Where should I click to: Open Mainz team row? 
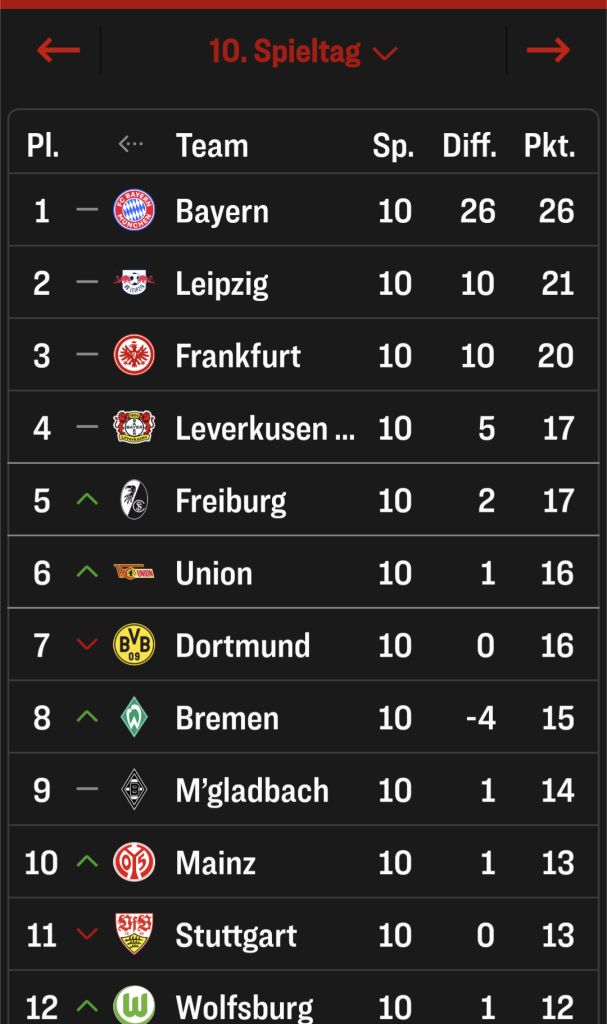pos(216,863)
